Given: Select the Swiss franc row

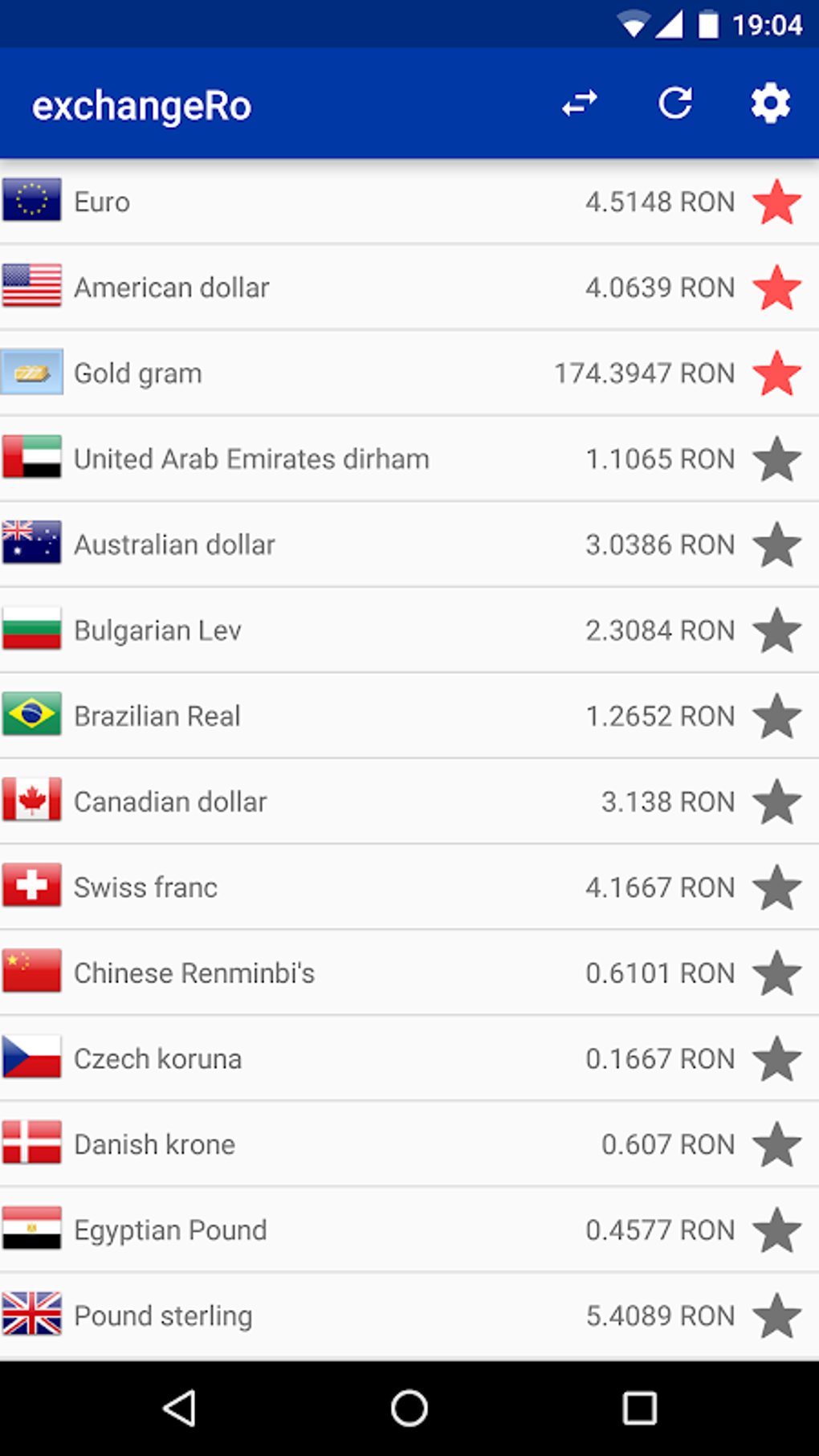Looking at the screenshot, I should click(x=361, y=887).
